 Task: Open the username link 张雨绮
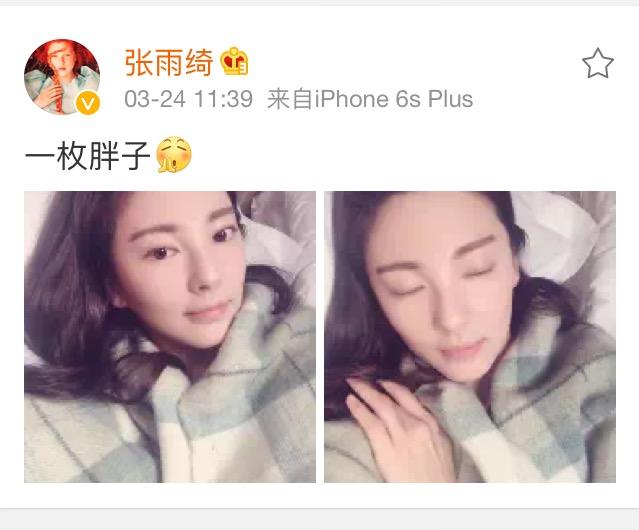pyautogui.click(x=168, y=63)
